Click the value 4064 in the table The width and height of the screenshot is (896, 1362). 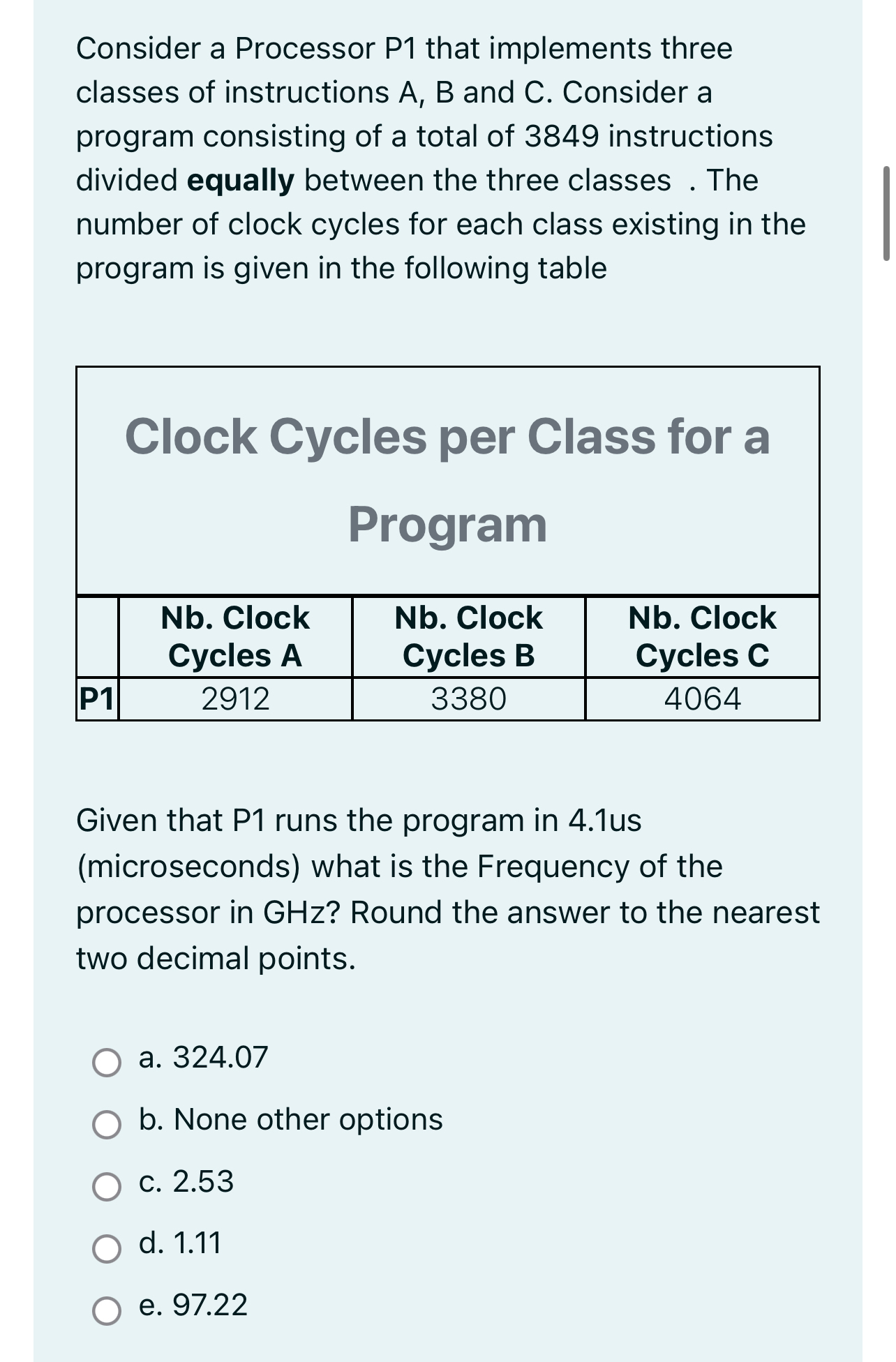coord(701,697)
